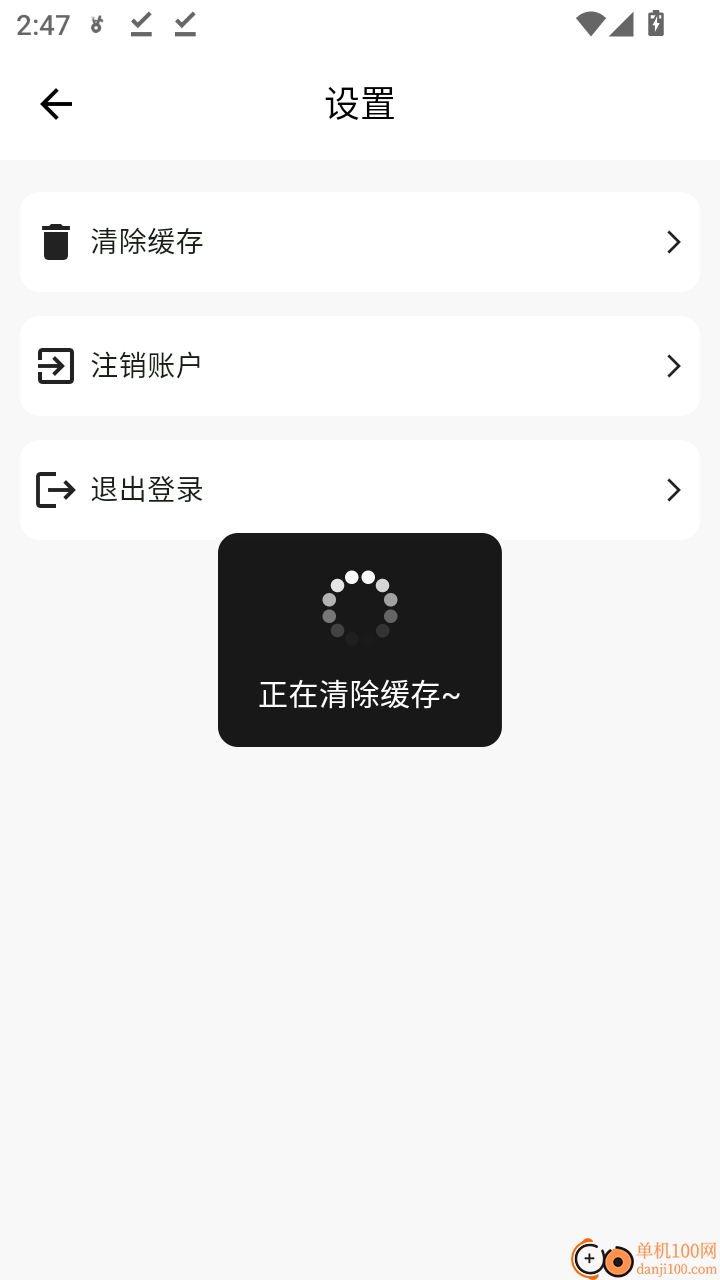Image resolution: width=720 pixels, height=1280 pixels.
Task: Click the sign-out icon beside 注销账户
Action: pos(57,365)
